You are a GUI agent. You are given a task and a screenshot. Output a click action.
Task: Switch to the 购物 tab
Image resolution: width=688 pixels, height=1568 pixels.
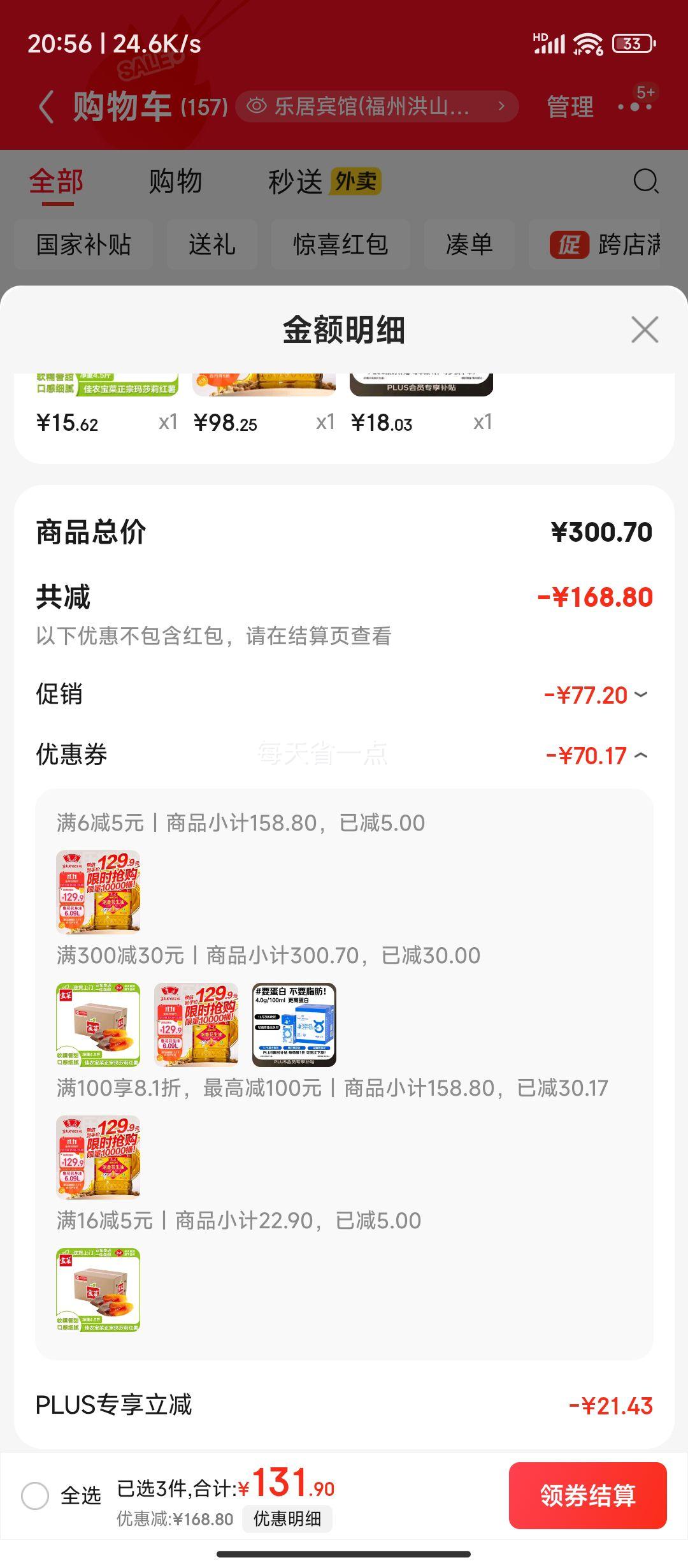click(176, 182)
